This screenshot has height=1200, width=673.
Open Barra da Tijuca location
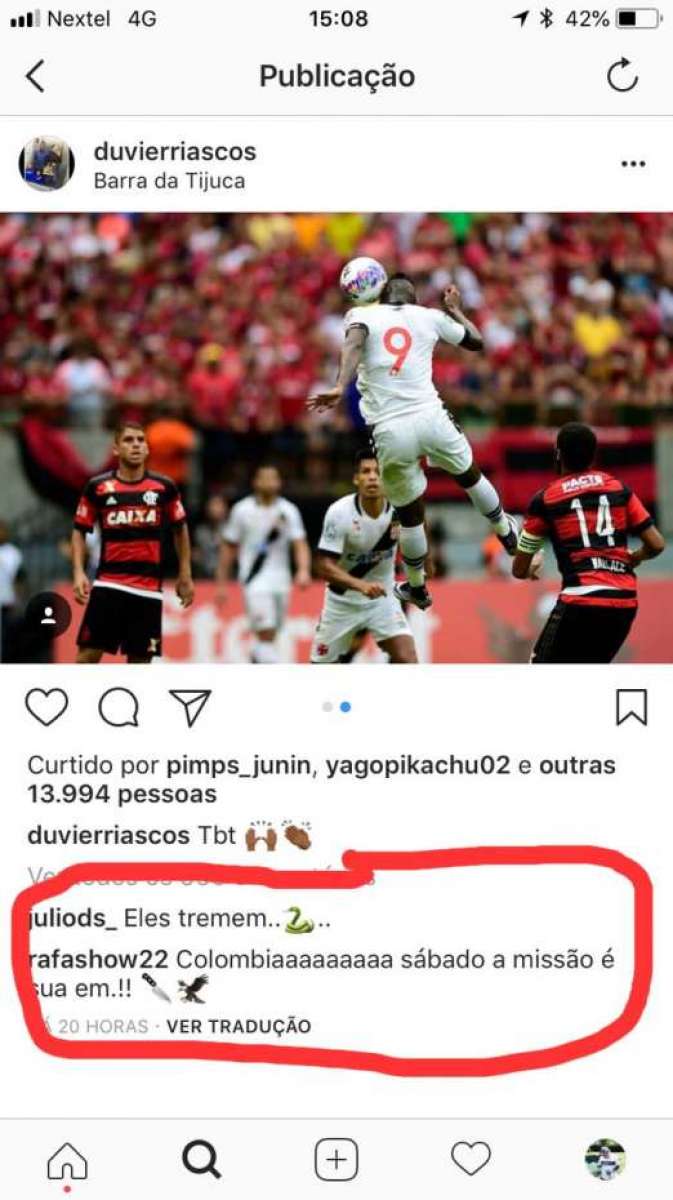pyautogui.click(x=169, y=182)
